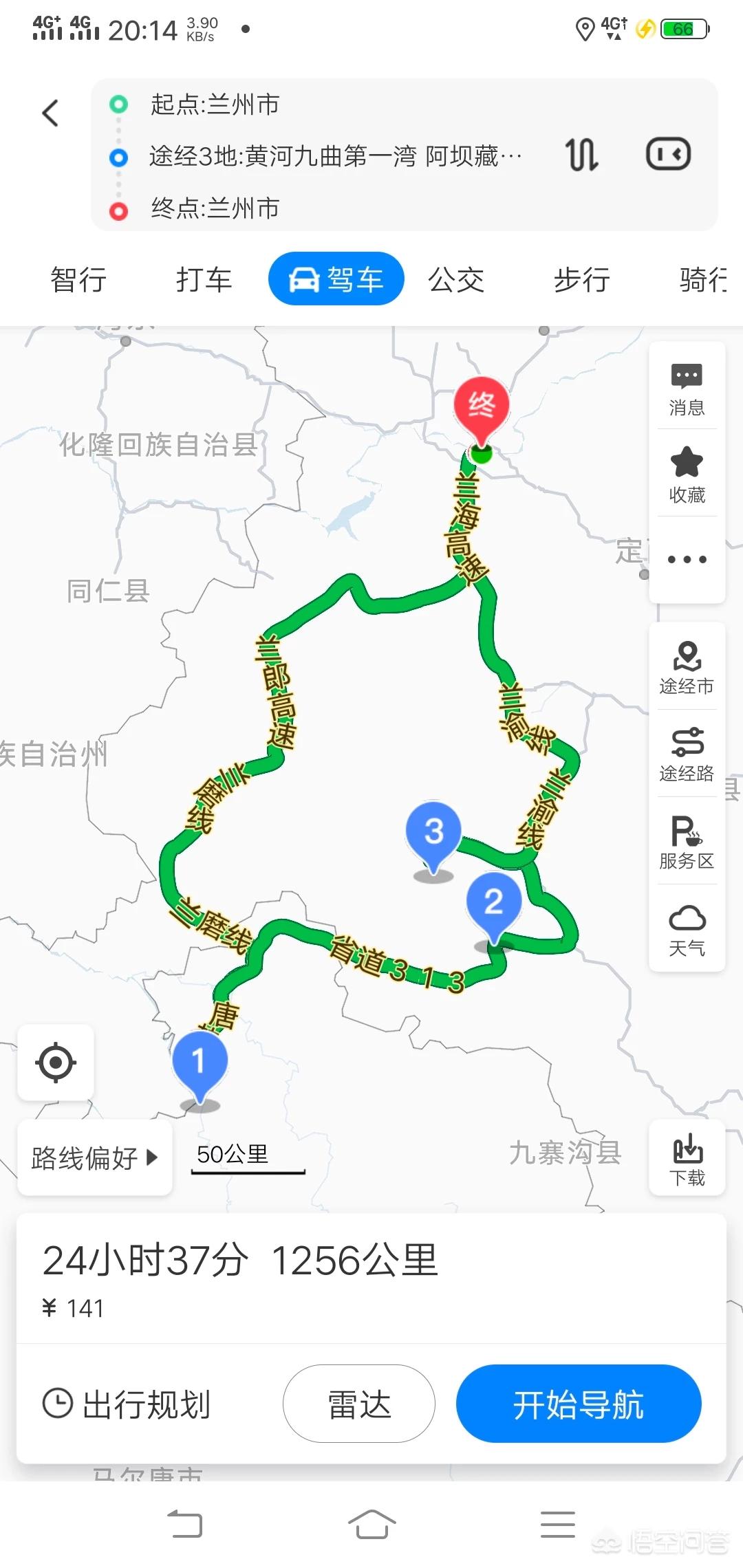Screen dimensions: 743x1568
Task: Switch to the 智行 tab
Action: coord(78,279)
